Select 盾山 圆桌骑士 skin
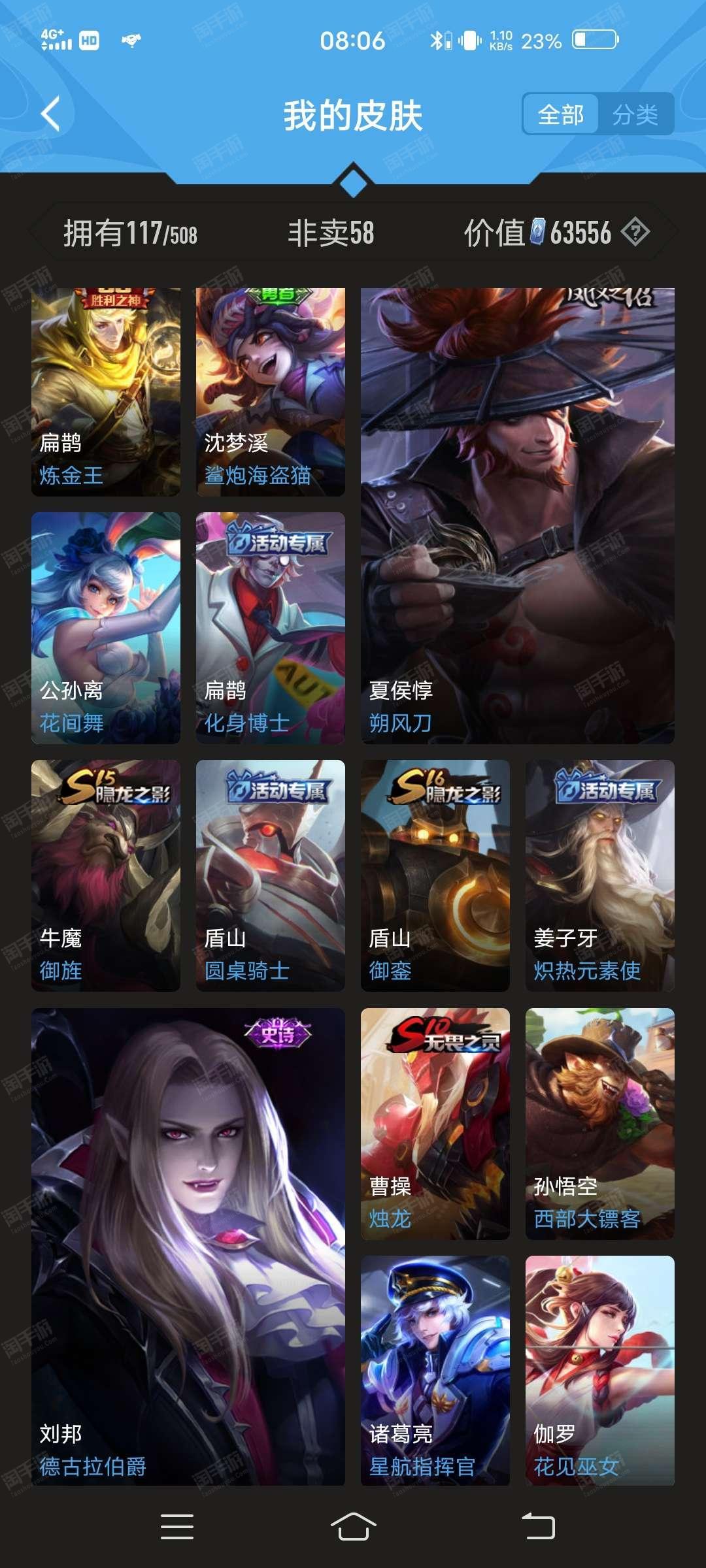 [271, 875]
